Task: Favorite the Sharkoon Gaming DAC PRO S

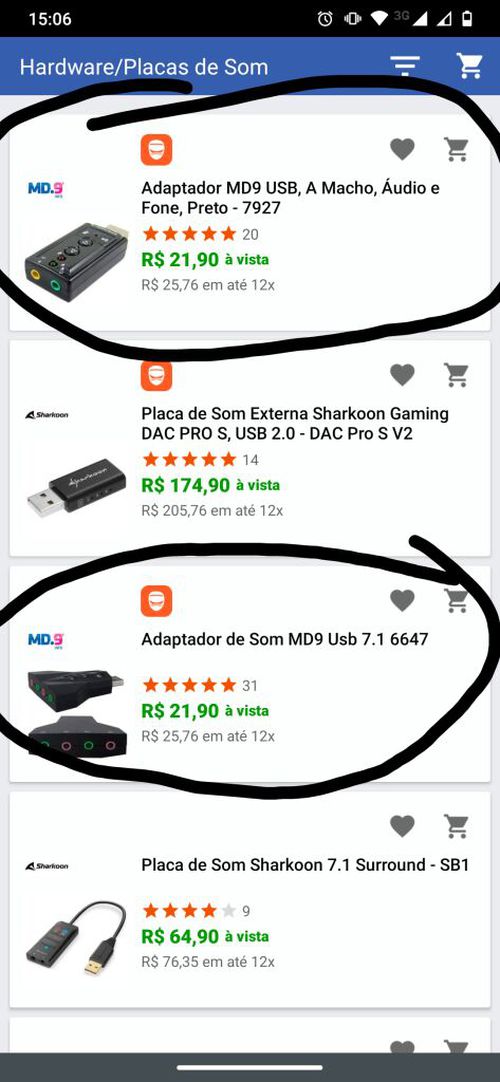Action: pos(402,375)
